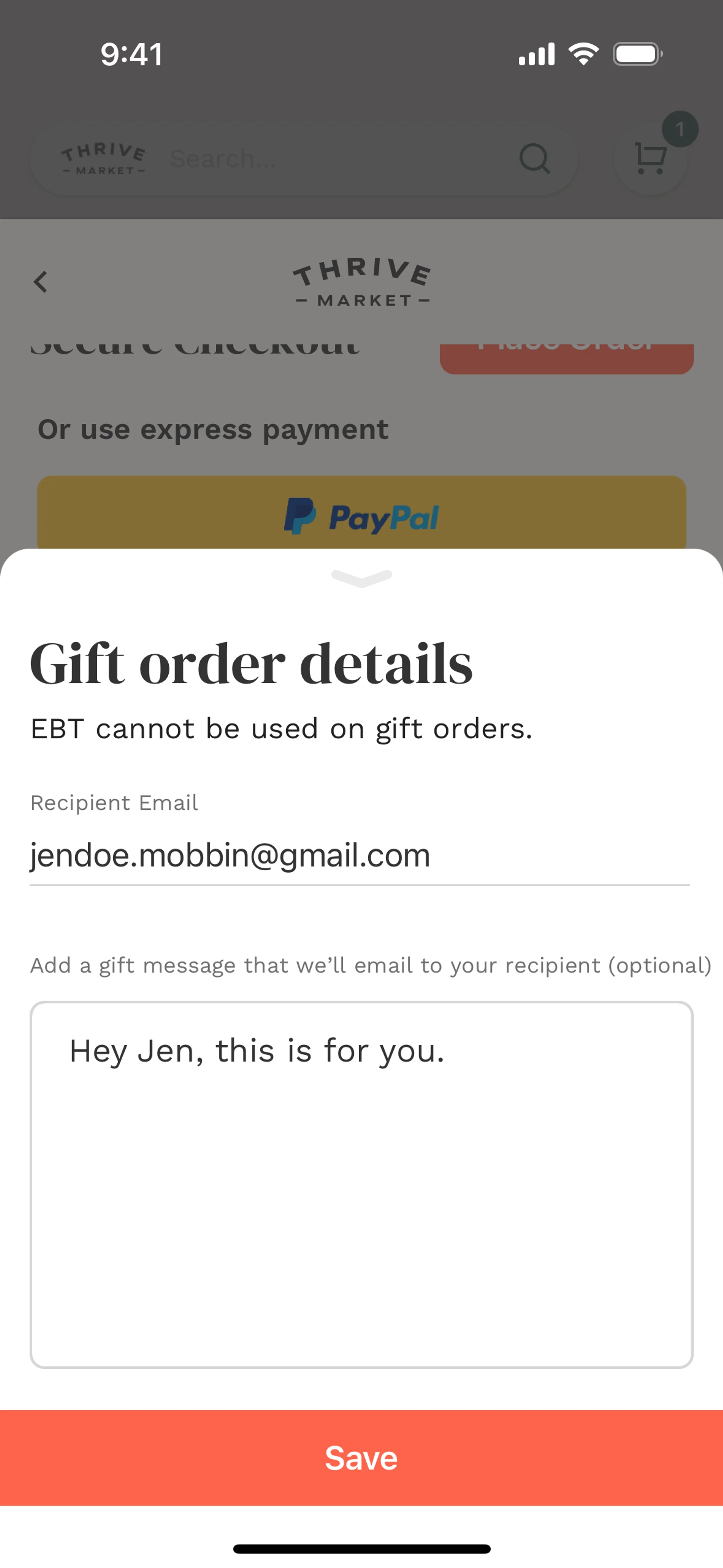
Task: Edit the Recipient Email field
Action: pos(359,855)
